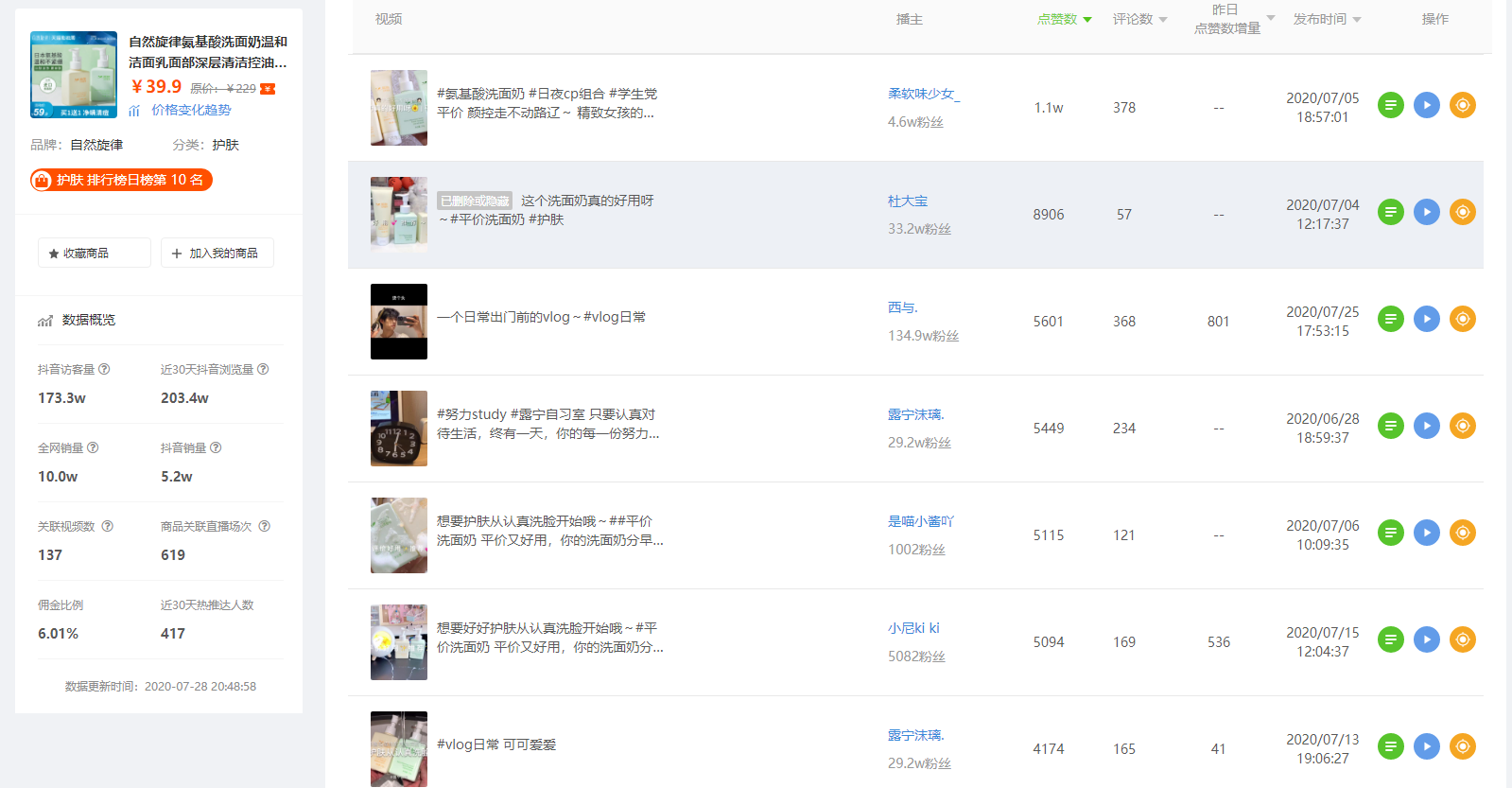This screenshot has height=788, width=1512.
Task: Sort by 发布时间 column
Action: pyautogui.click(x=1326, y=19)
